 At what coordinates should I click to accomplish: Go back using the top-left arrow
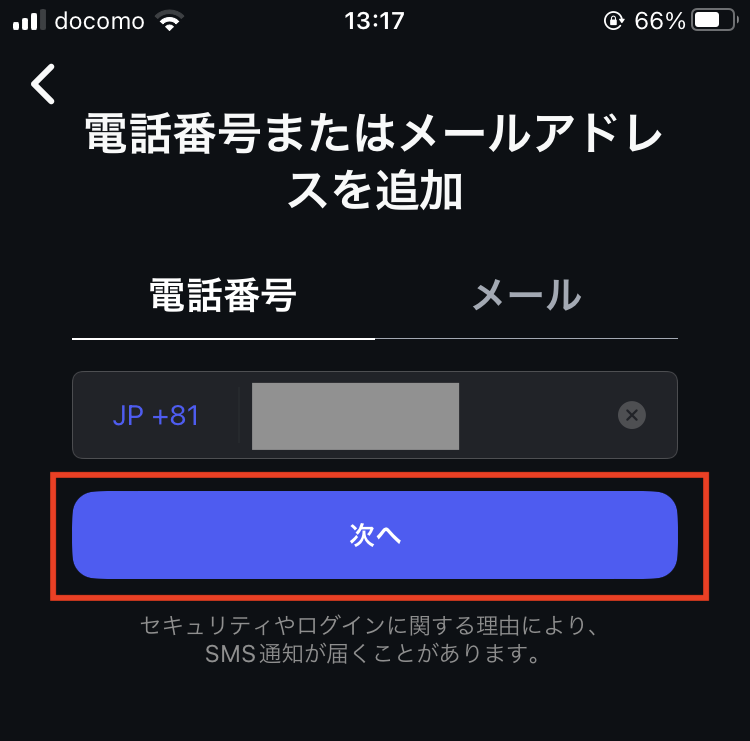[x=43, y=85]
